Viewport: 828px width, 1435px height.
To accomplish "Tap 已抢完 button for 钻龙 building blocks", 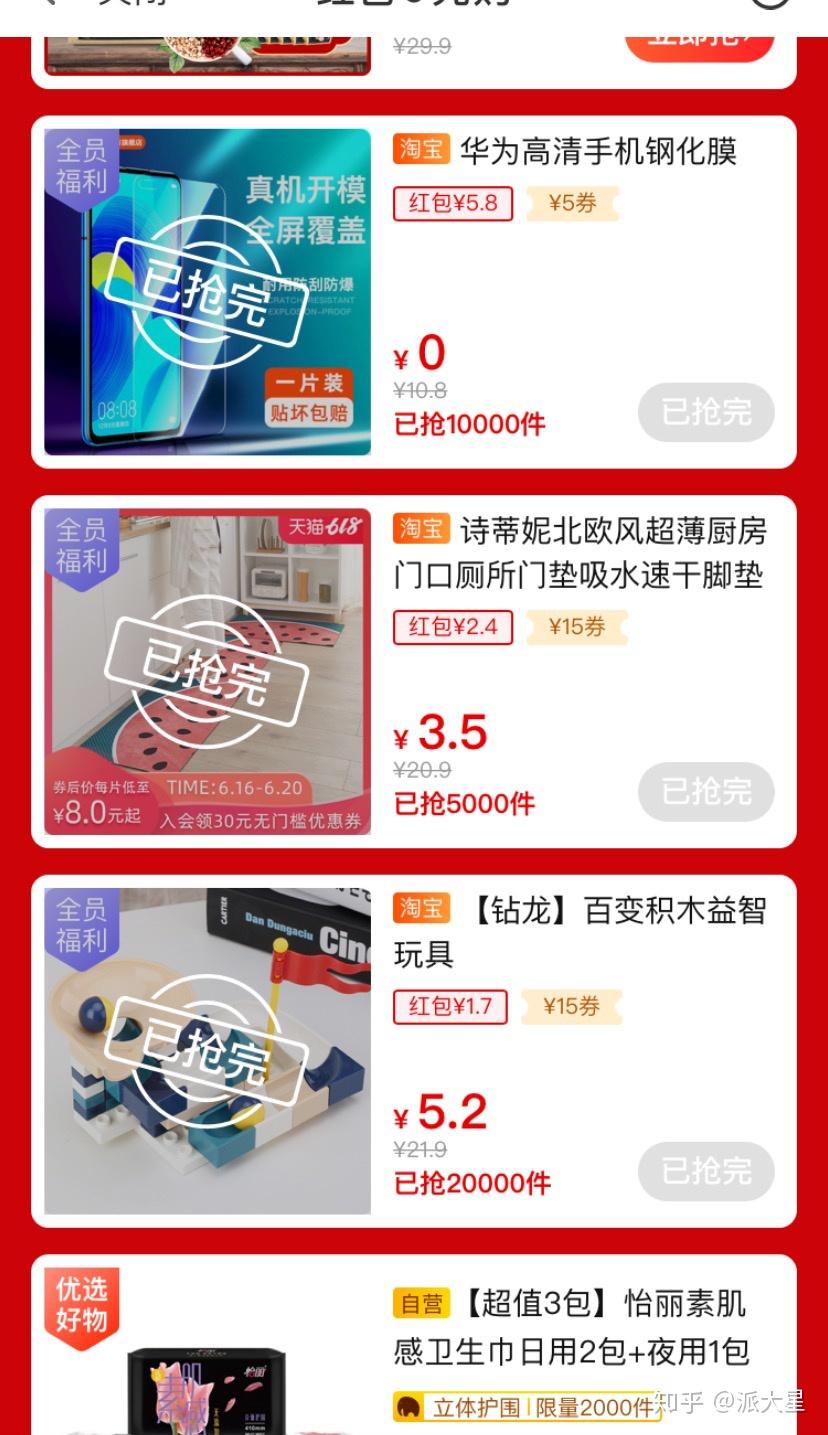I will pyautogui.click(x=706, y=1171).
